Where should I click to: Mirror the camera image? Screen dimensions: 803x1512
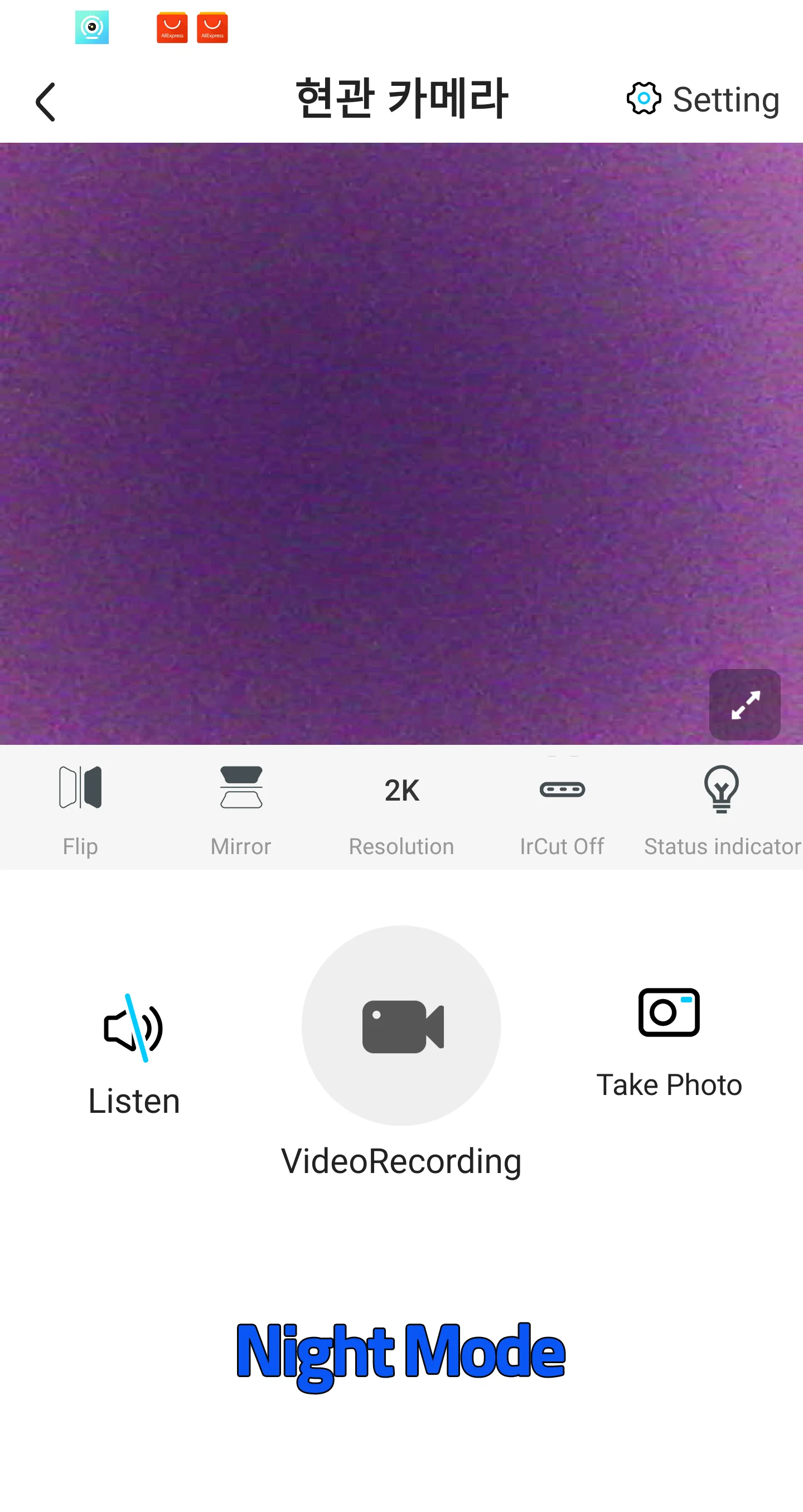coord(241,807)
